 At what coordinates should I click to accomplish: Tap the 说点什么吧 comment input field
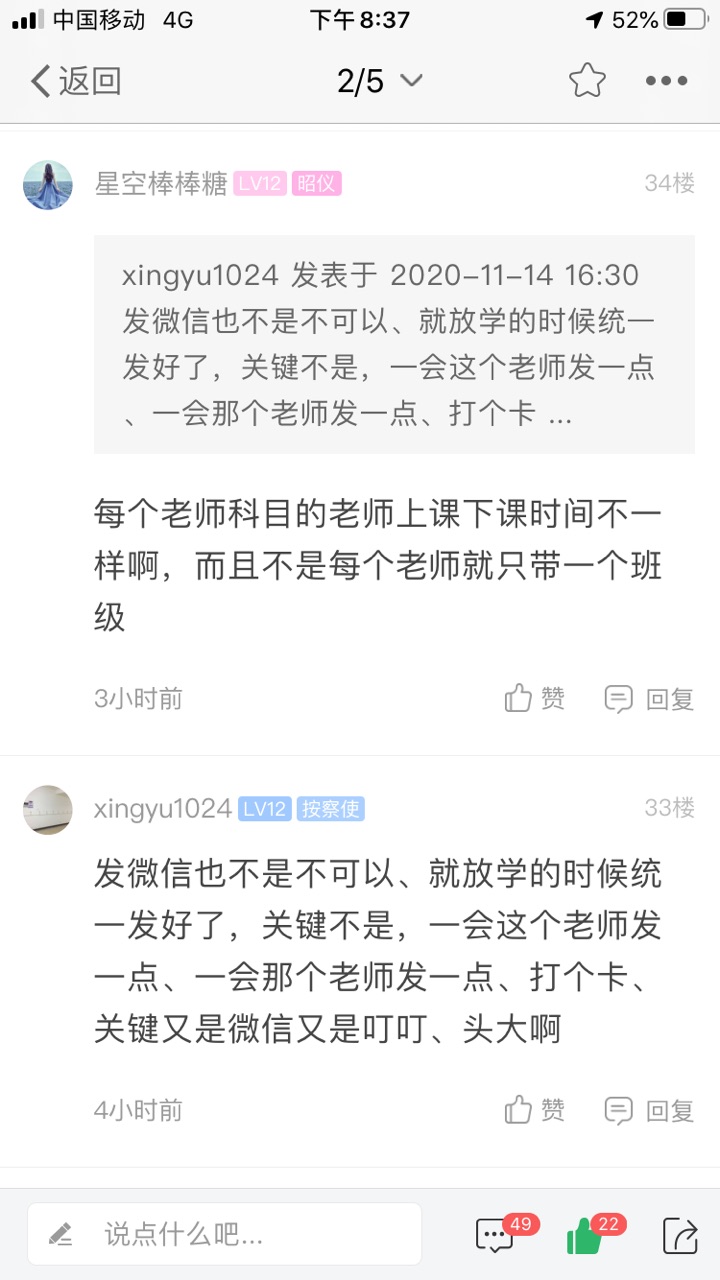point(225,1234)
